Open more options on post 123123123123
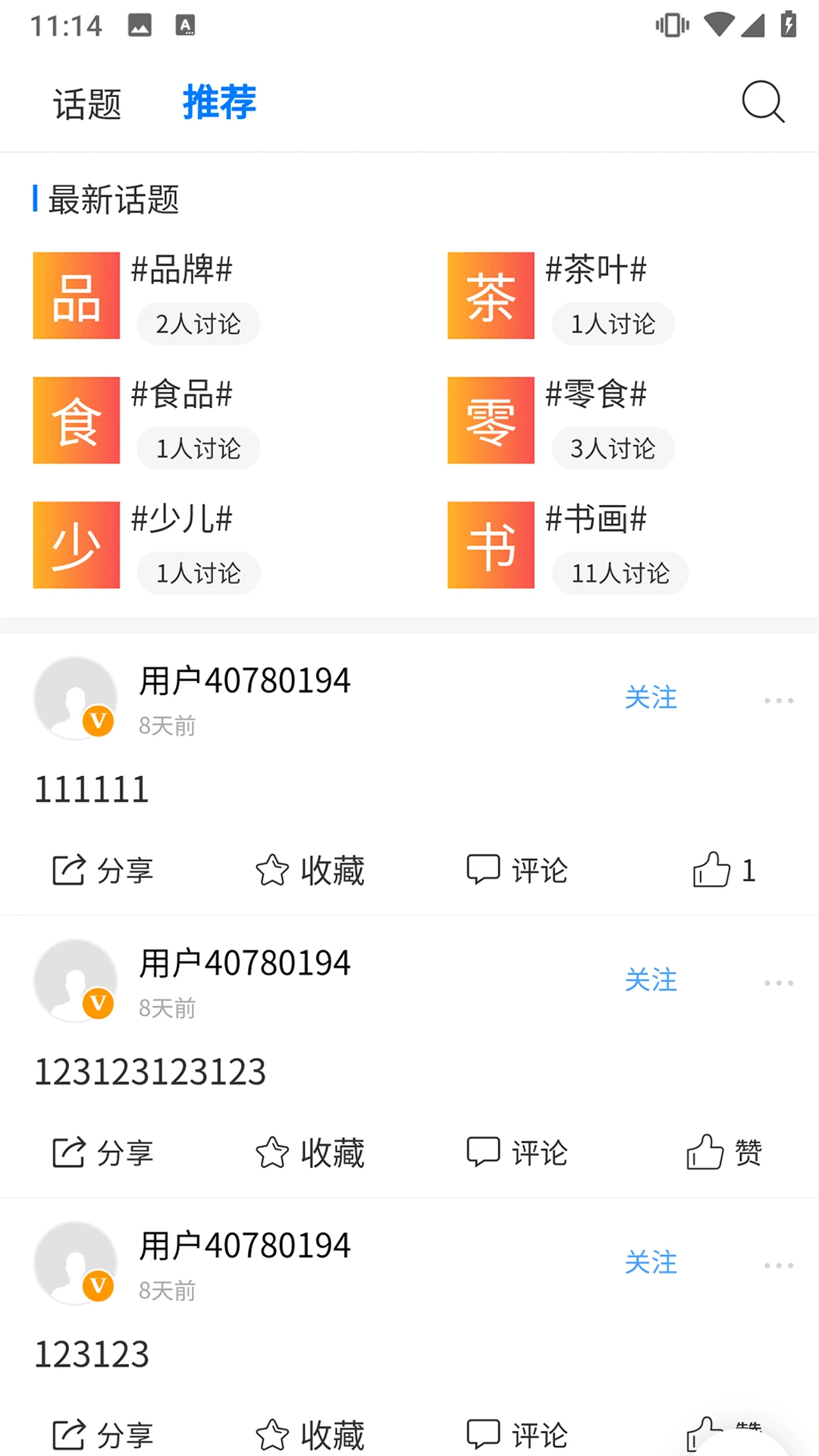 (779, 983)
